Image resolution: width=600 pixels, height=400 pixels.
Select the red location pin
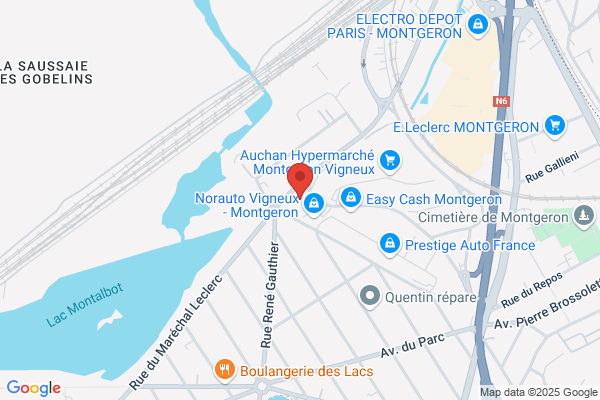click(300, 180)
